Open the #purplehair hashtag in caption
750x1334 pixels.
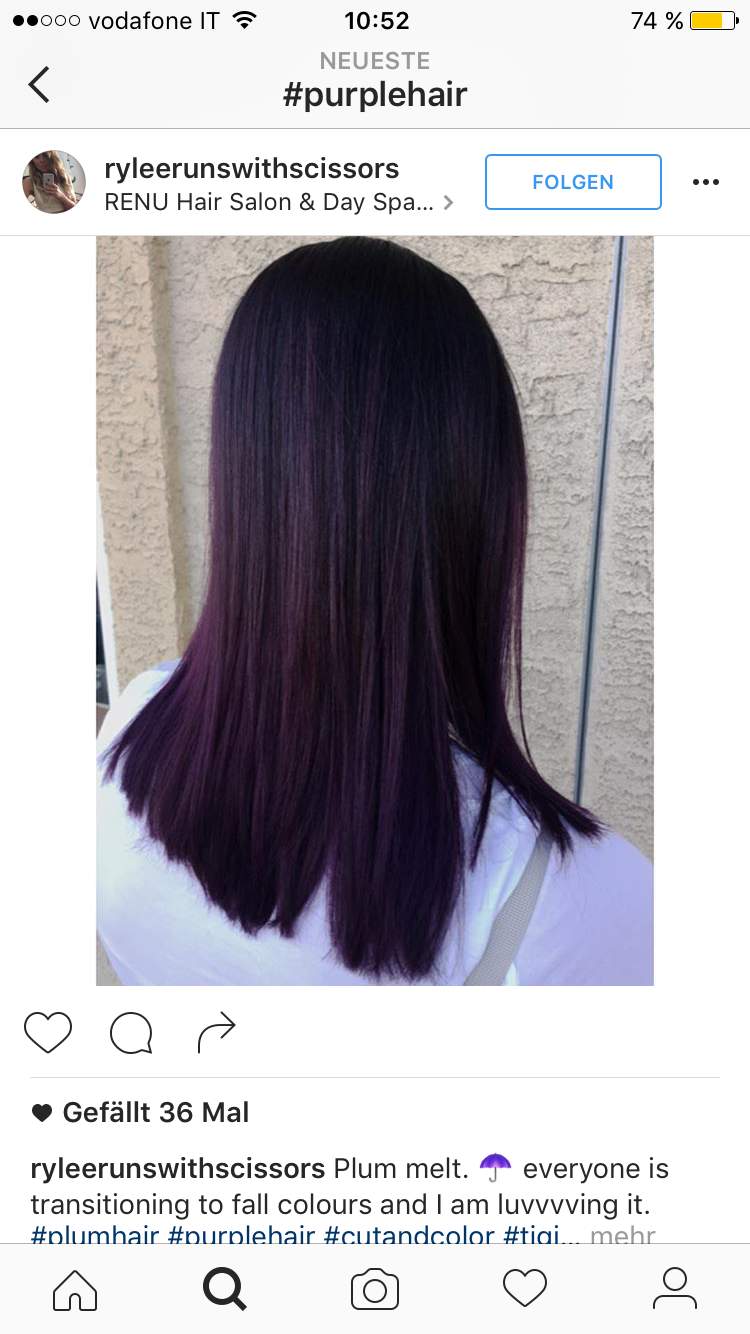point(241,1235)
